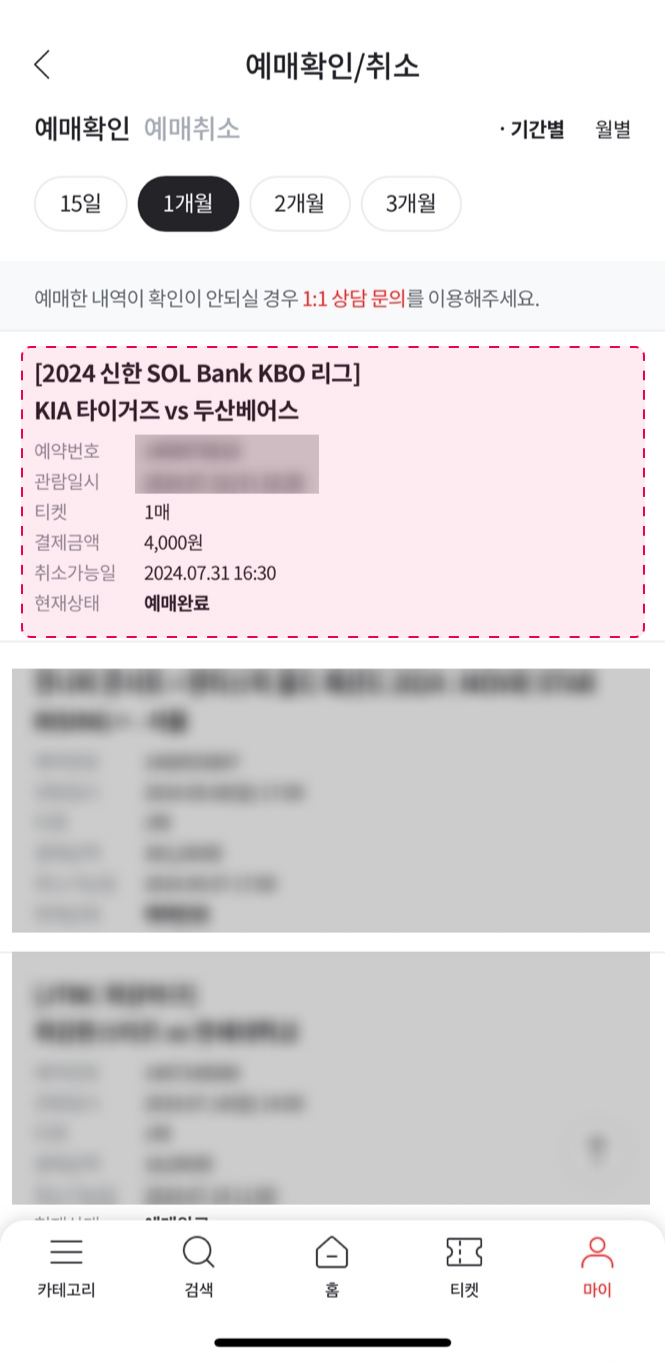665x1361 pixels.
Task: Open the 카테고리 menu tab
Action: (x=66, y=1266)
